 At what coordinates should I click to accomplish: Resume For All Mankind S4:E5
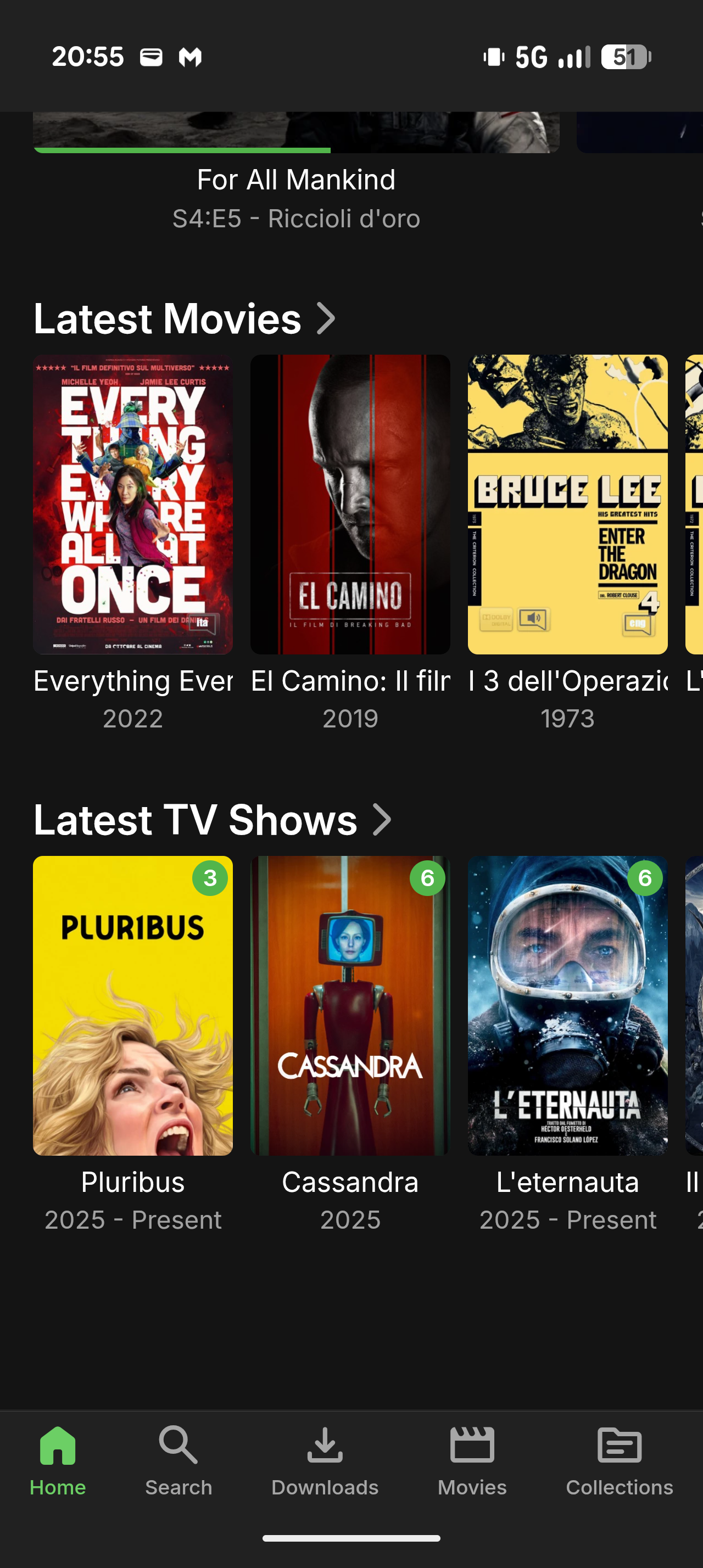click(296, 133)
